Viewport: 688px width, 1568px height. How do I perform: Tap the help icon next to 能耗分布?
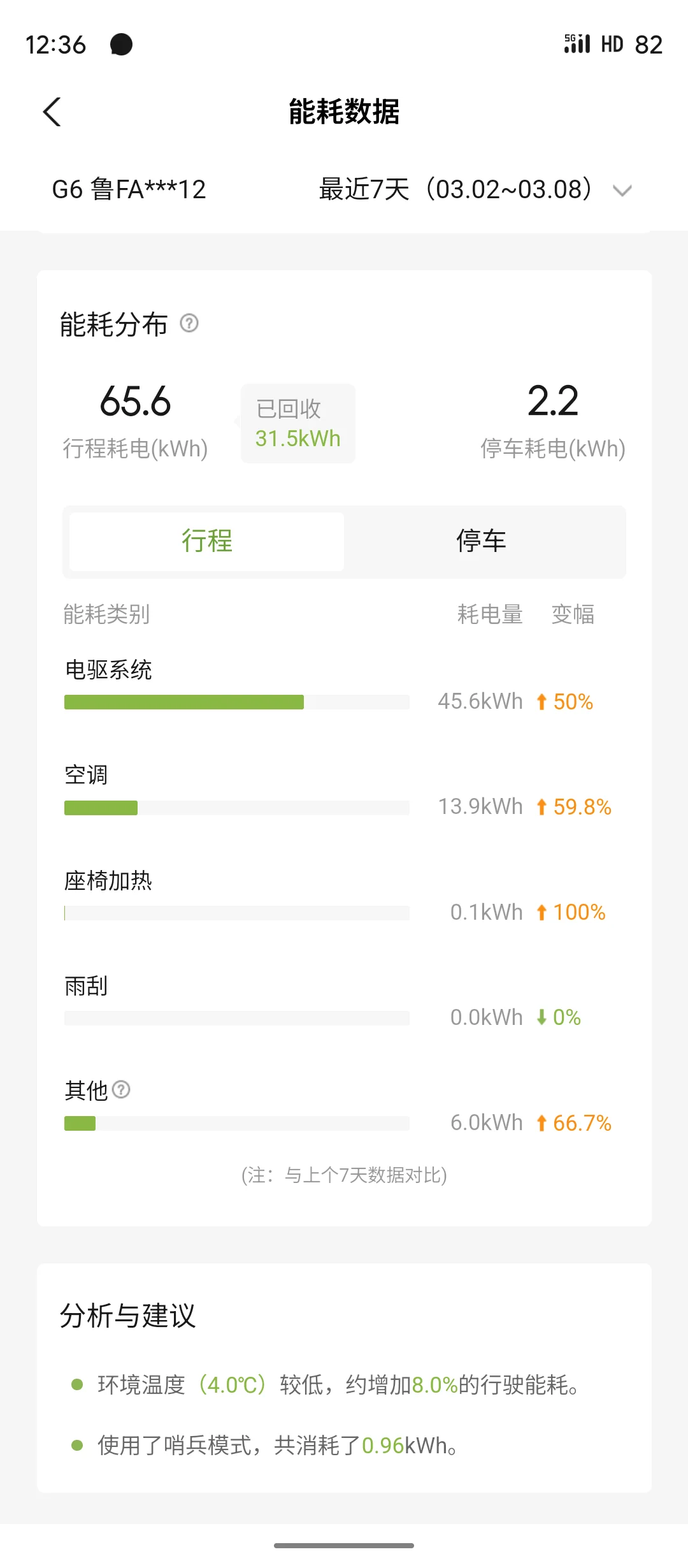[189, 323]
